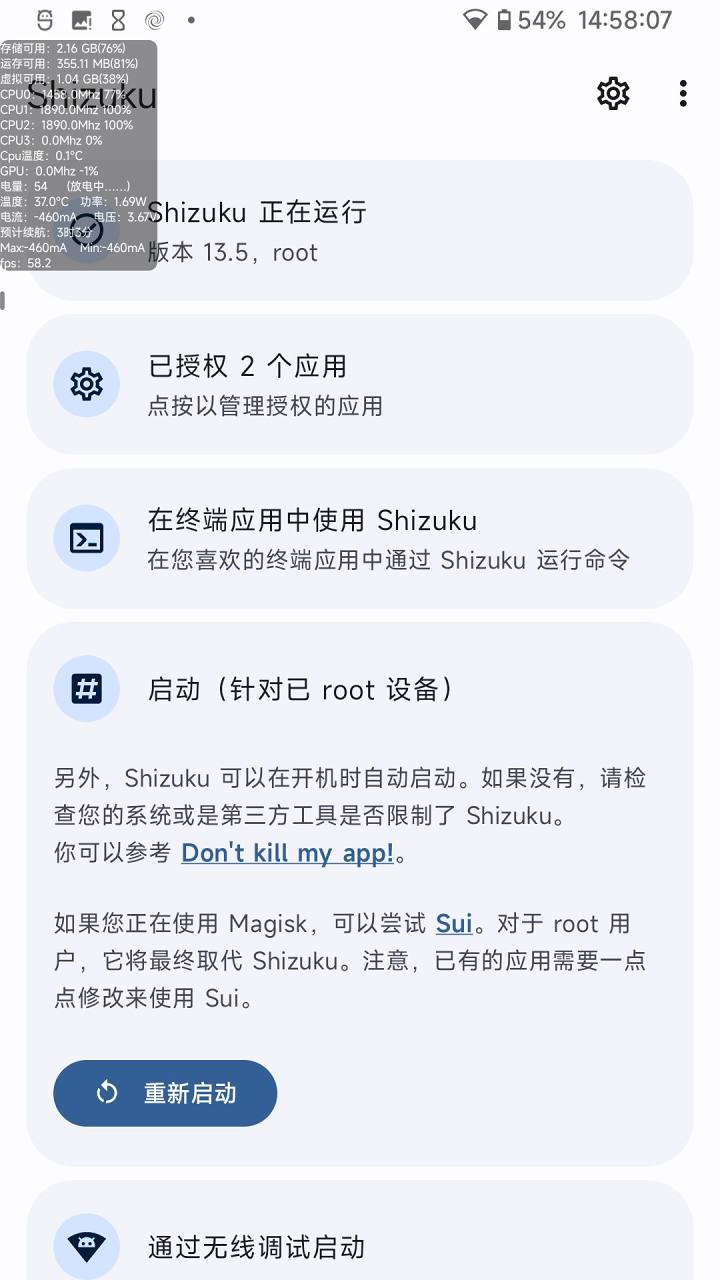
Task: Follow the Don't kill my app! link
Action: click(288, 854)
